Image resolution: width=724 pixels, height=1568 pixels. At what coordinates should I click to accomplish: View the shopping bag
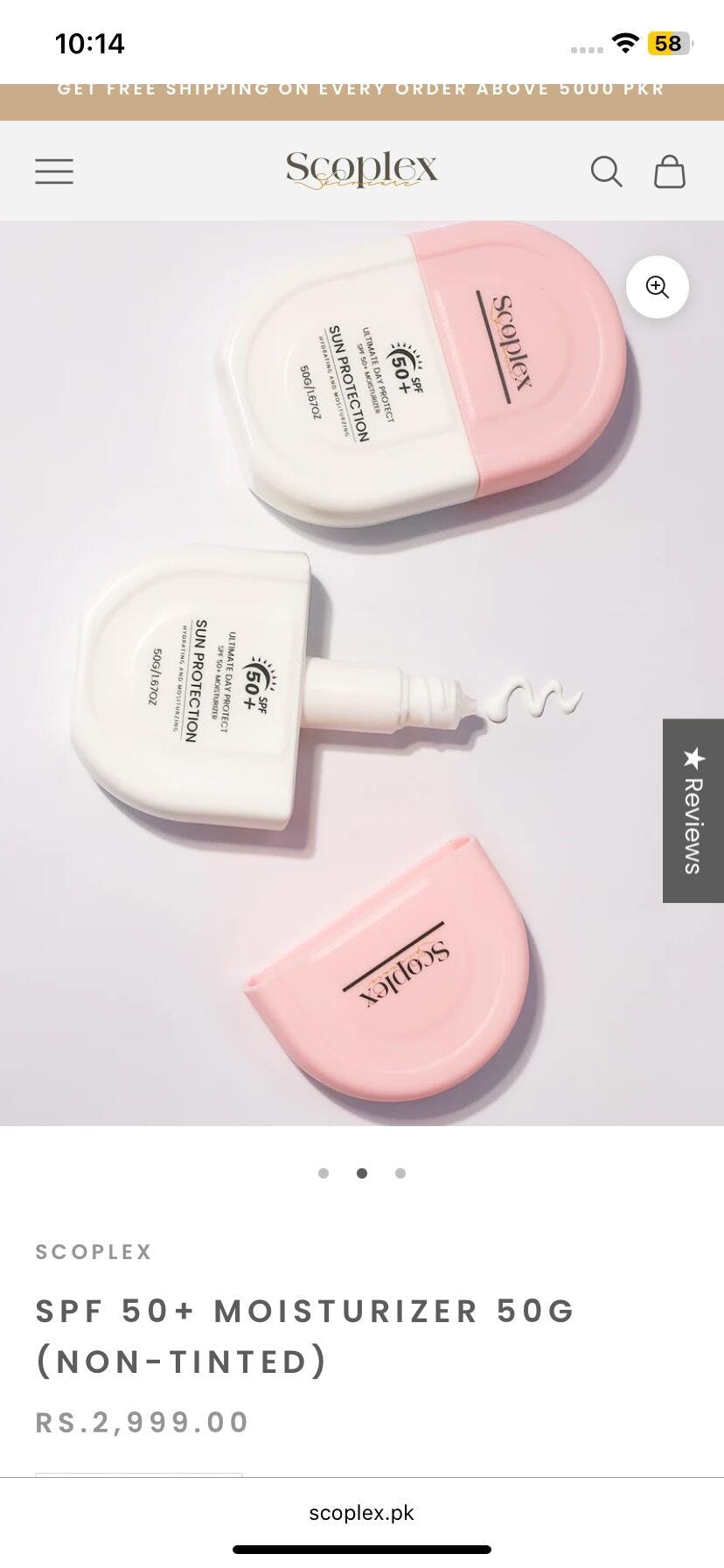(x=670, y=171)
